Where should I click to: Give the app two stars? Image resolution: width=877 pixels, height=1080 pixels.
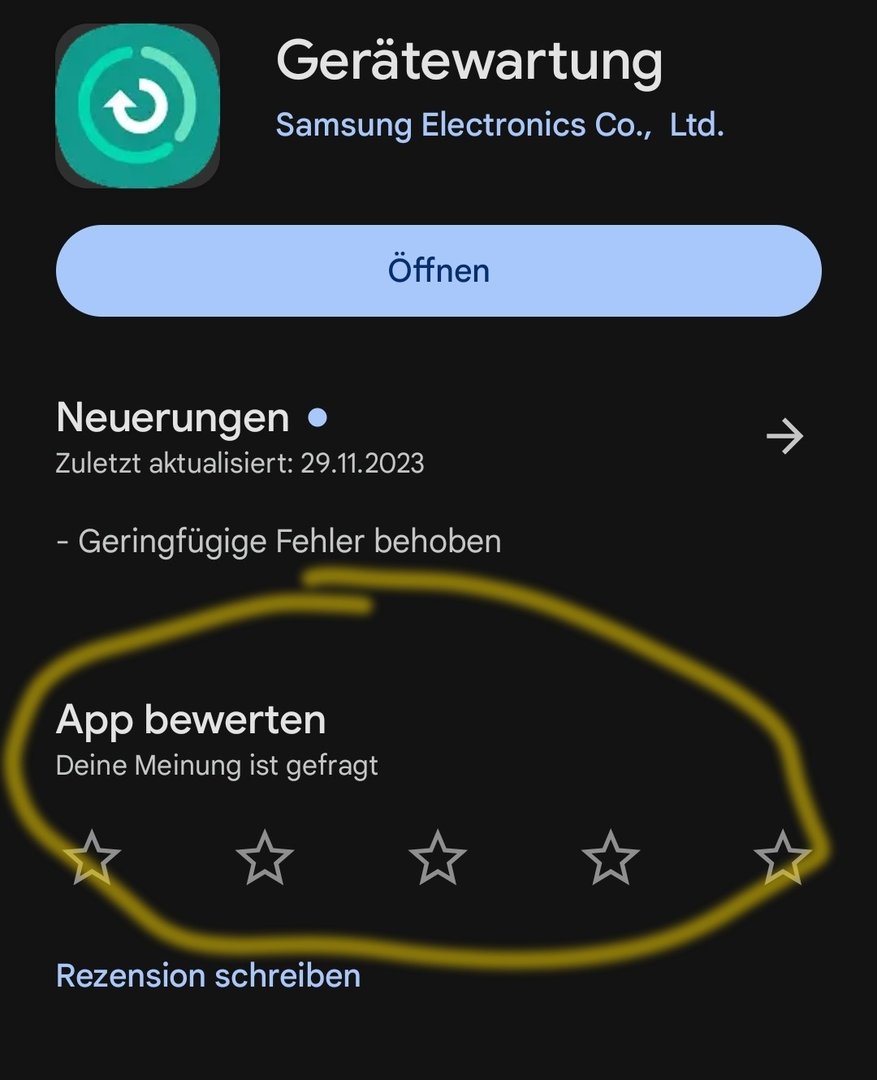(x=265, y=858)
